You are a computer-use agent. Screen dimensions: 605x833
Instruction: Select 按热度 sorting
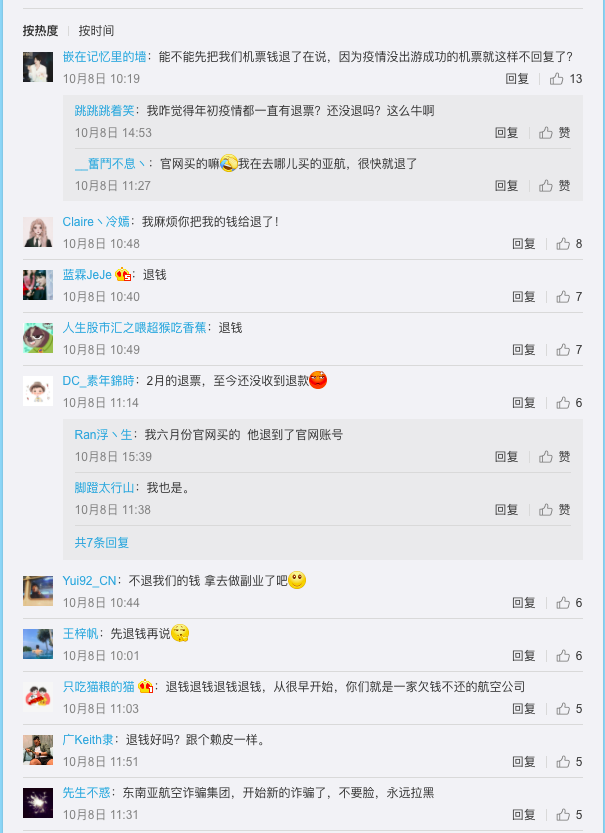[40, 31]
